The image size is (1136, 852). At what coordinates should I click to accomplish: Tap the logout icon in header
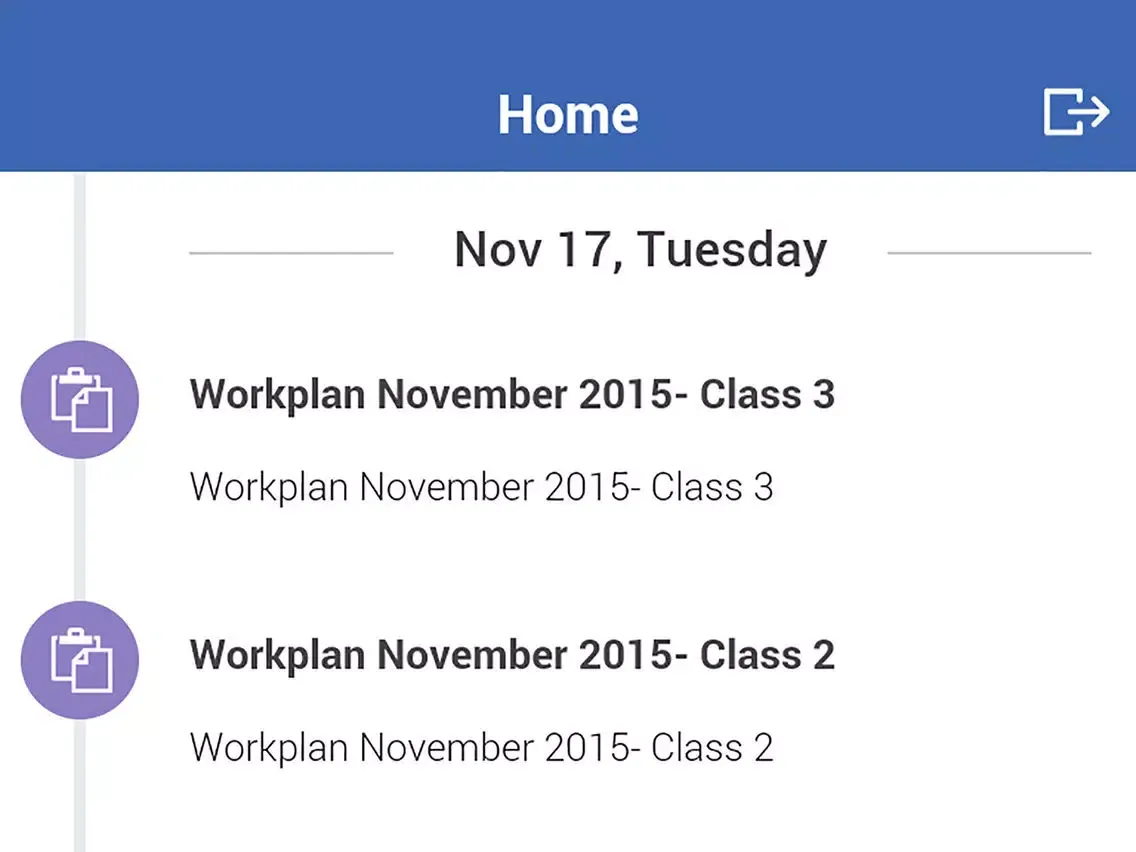1076,112
